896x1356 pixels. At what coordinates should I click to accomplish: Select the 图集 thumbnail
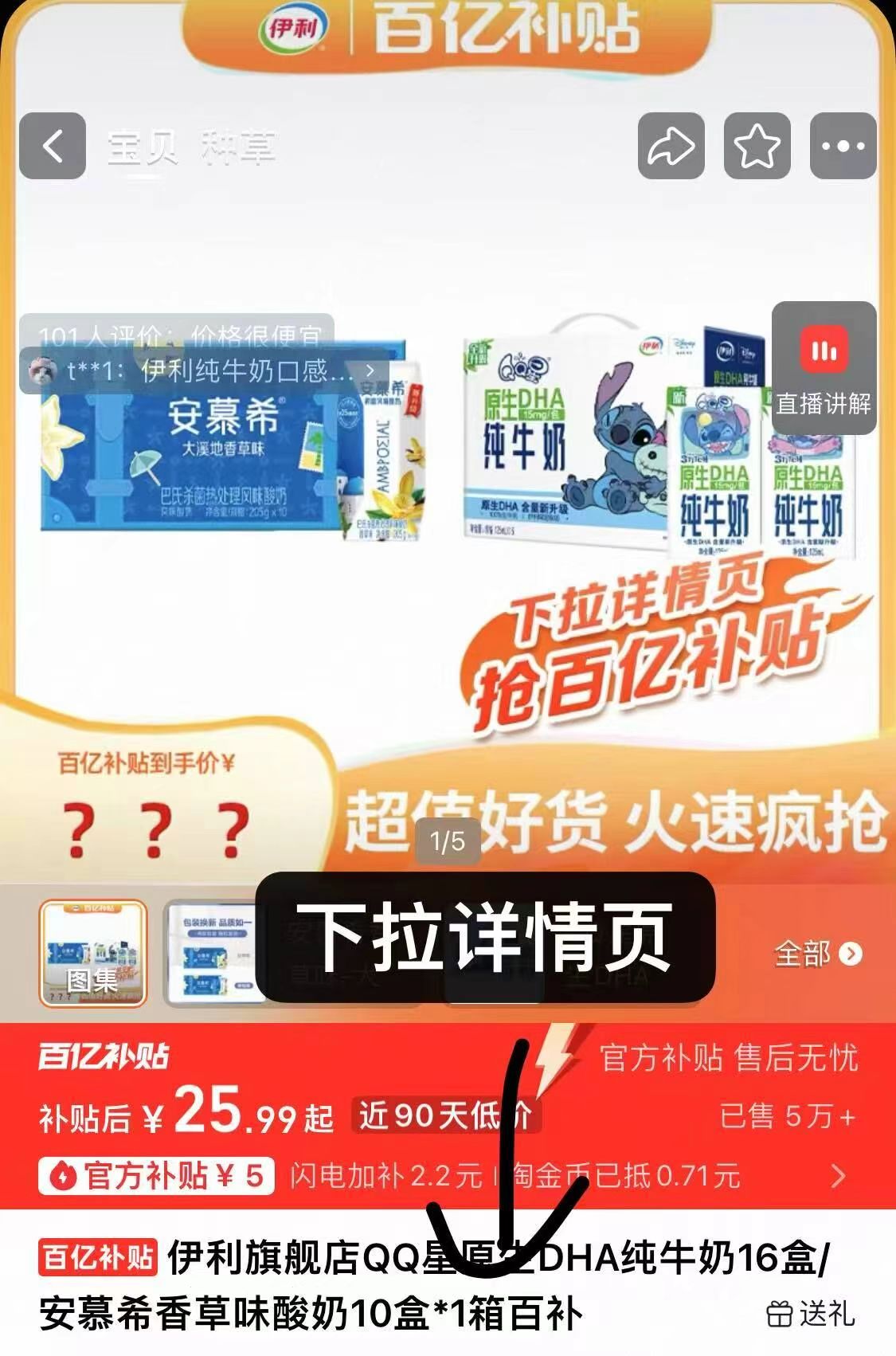pos(93,953)
